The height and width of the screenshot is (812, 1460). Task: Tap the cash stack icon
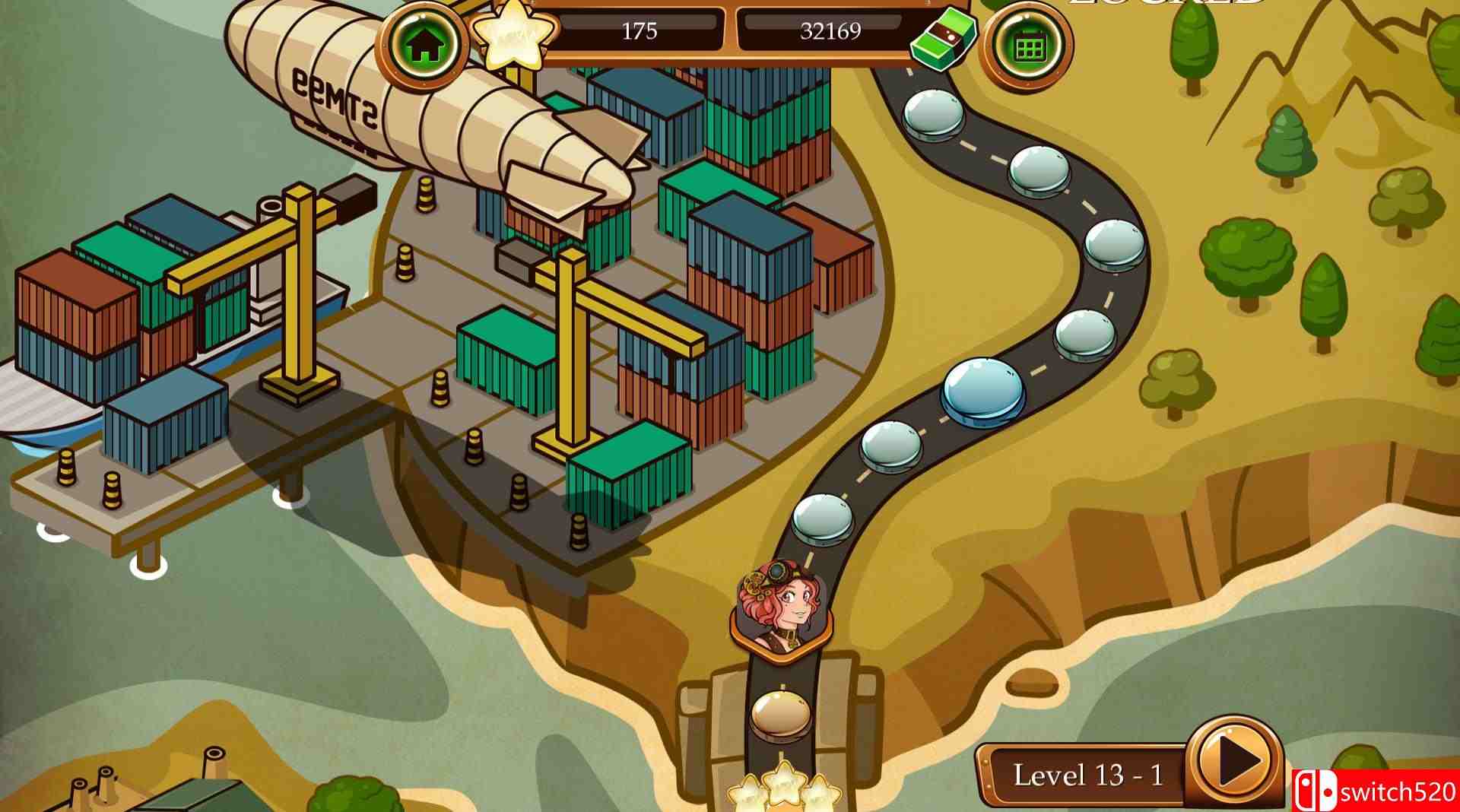[x=943, y=40]
